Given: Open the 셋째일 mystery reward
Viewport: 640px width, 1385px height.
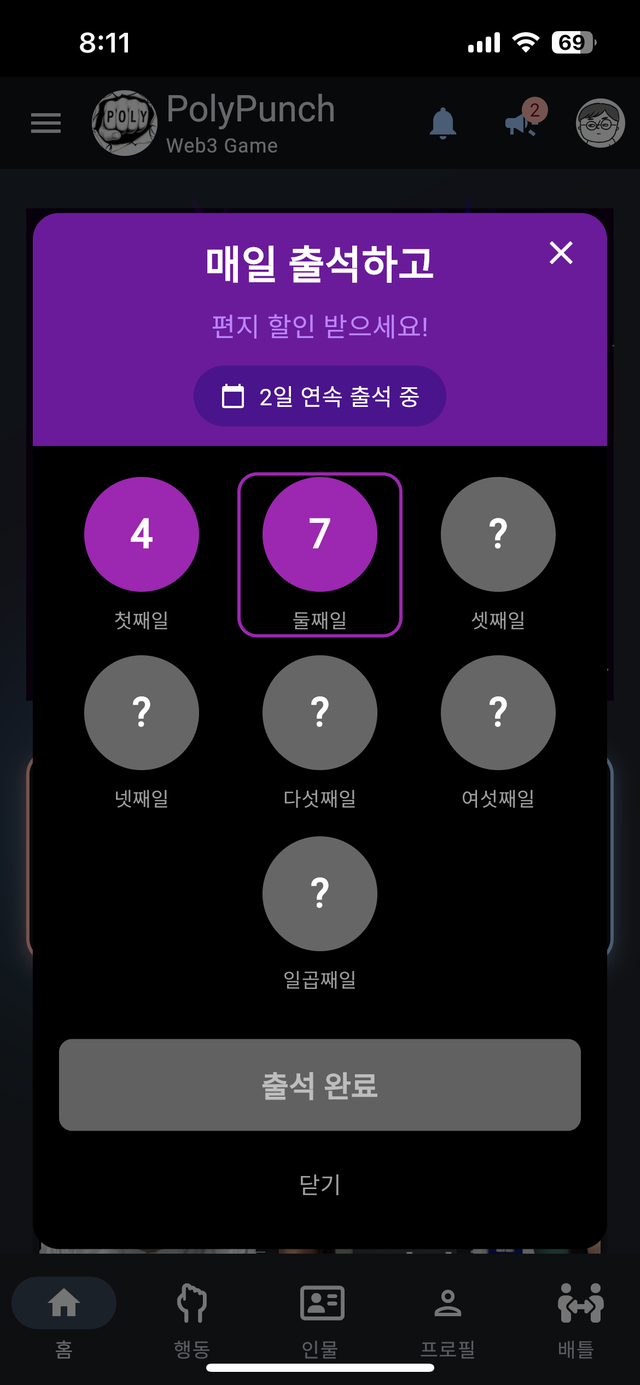Looking at the screenshot, I should tap(498, 534).
